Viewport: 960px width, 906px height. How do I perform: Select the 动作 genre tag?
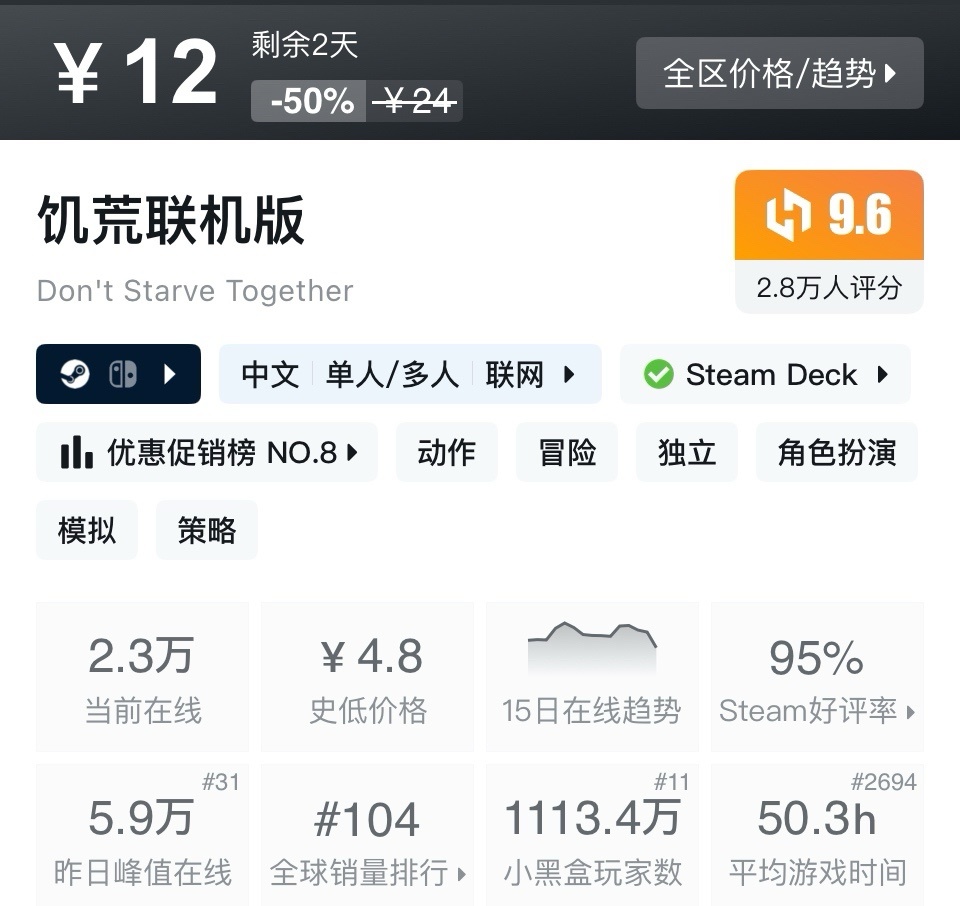click(x=446, y=452)
